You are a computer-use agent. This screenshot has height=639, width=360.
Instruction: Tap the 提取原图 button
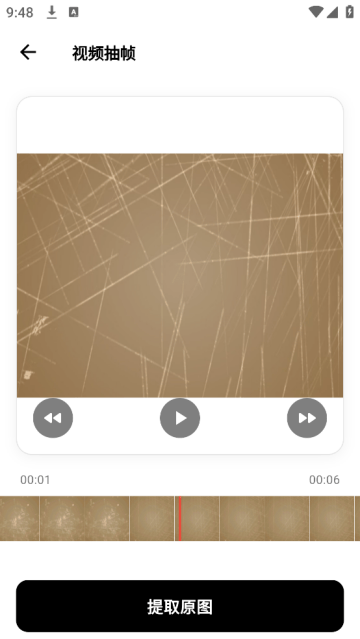click(x=180, y=606)
